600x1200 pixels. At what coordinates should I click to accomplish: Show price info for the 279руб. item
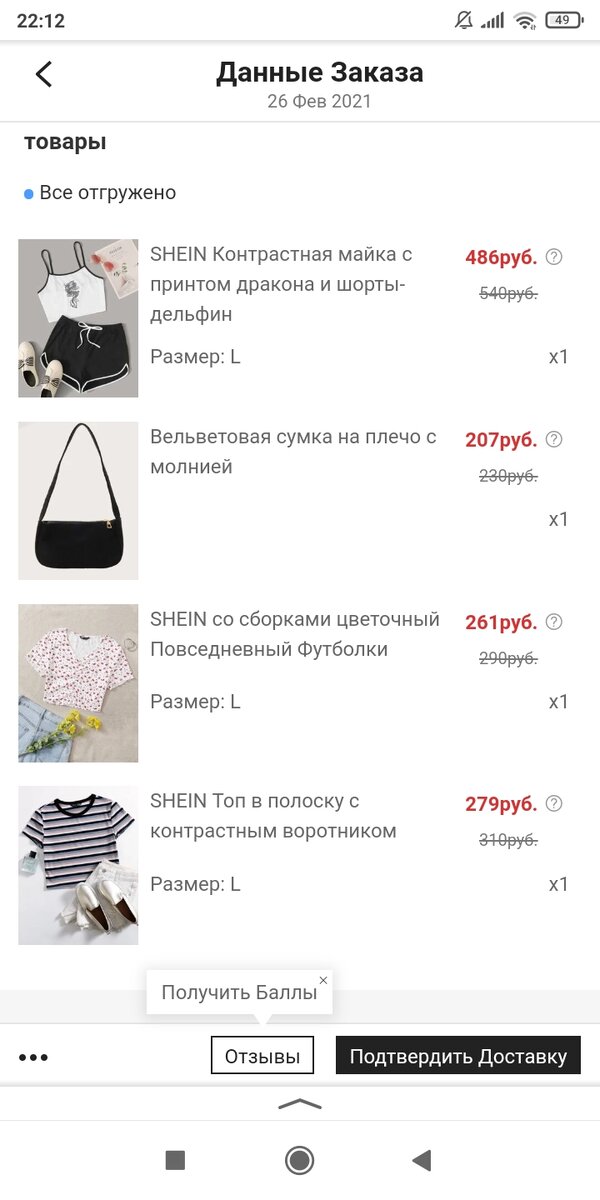point(555,804)
